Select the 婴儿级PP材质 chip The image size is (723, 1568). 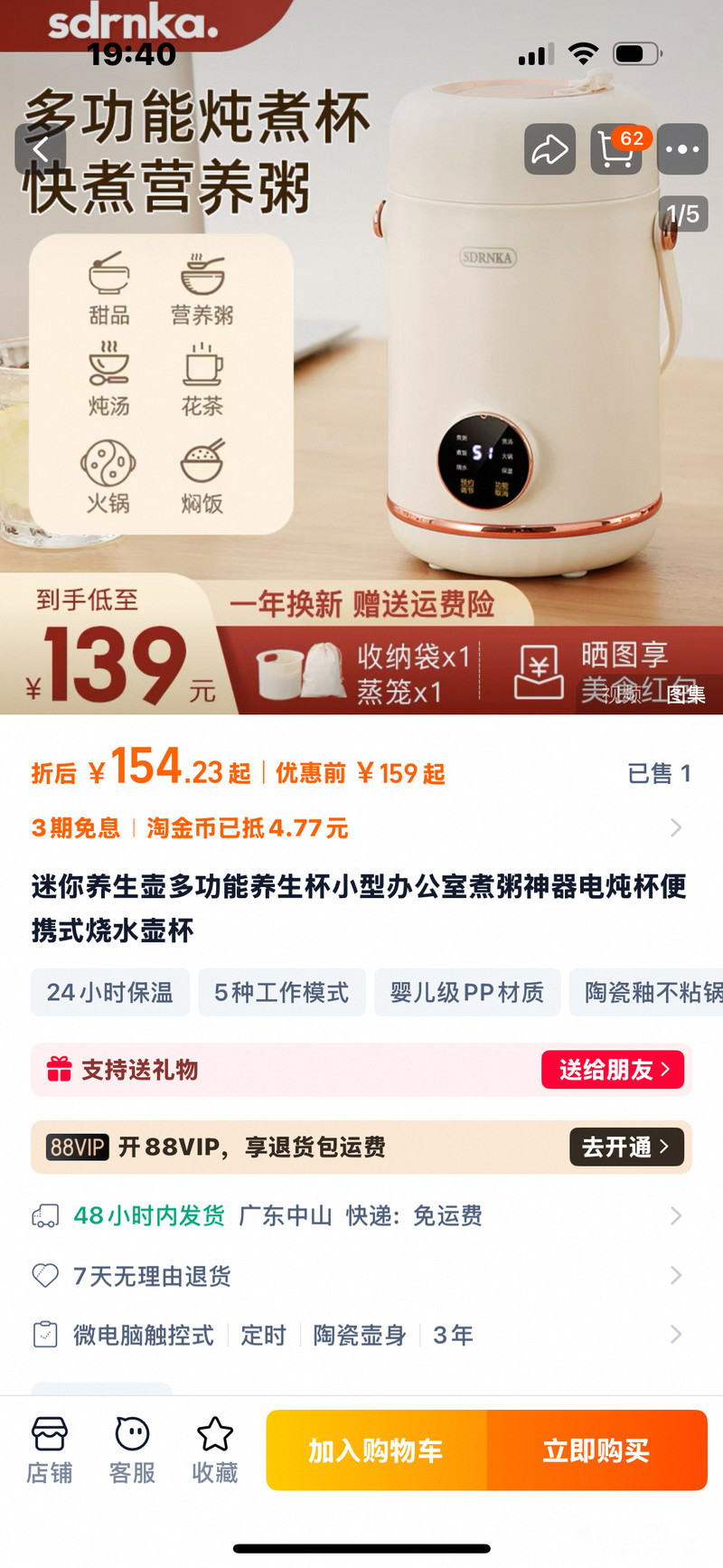click(466, 992)
